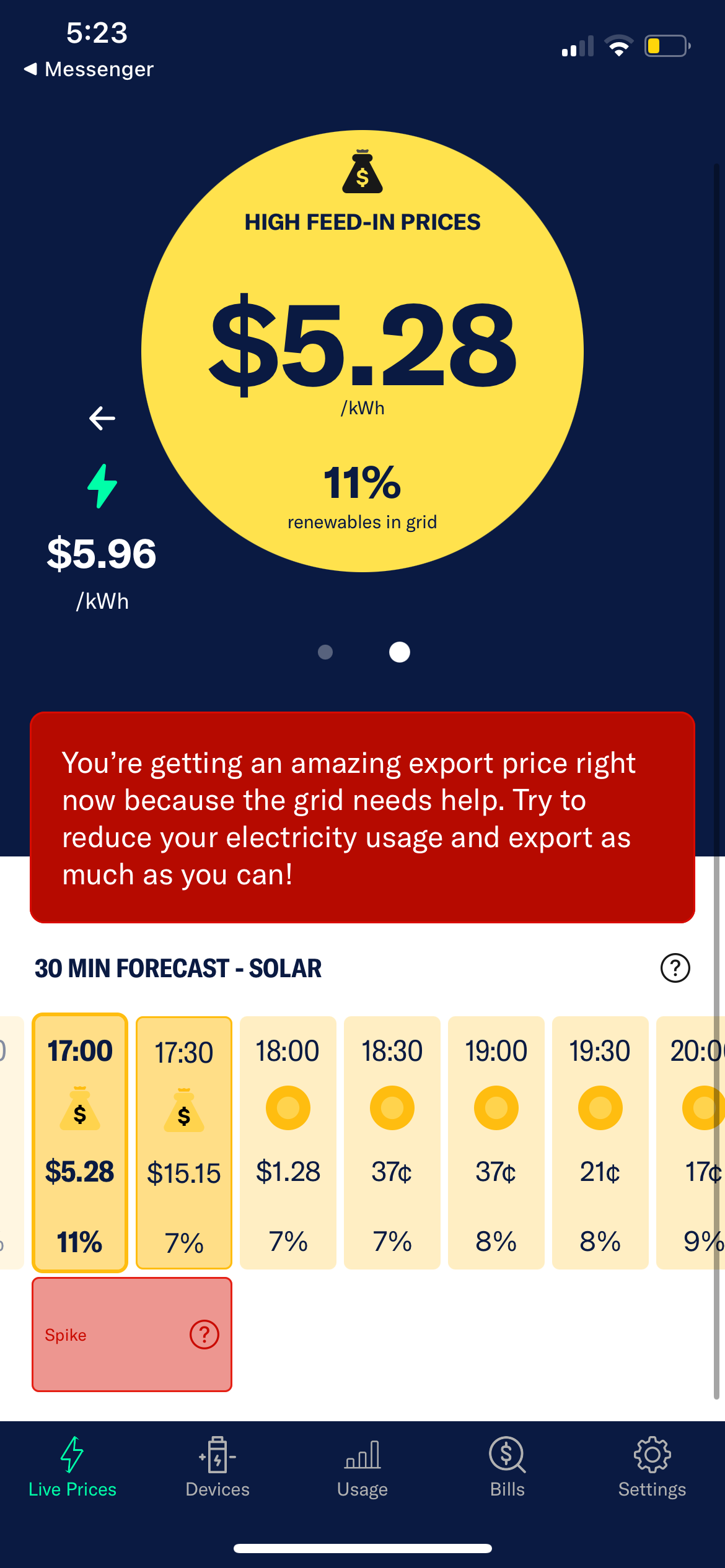The image size is (725, 1568).
Task: Tap the back arrow beside the yellow circle
Action: 102,418
